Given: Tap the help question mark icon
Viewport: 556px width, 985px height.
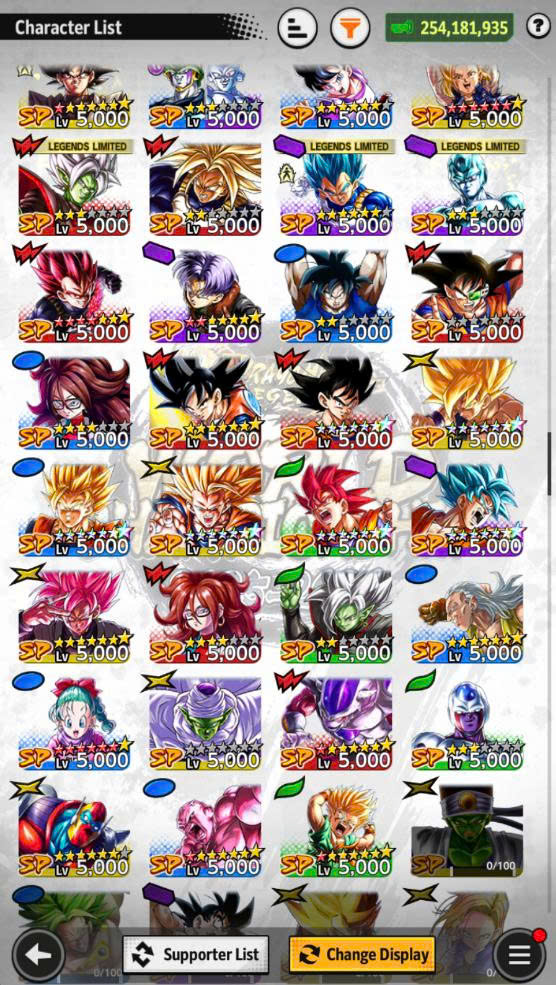Looking at the screenshot, I should pos(537,27).
